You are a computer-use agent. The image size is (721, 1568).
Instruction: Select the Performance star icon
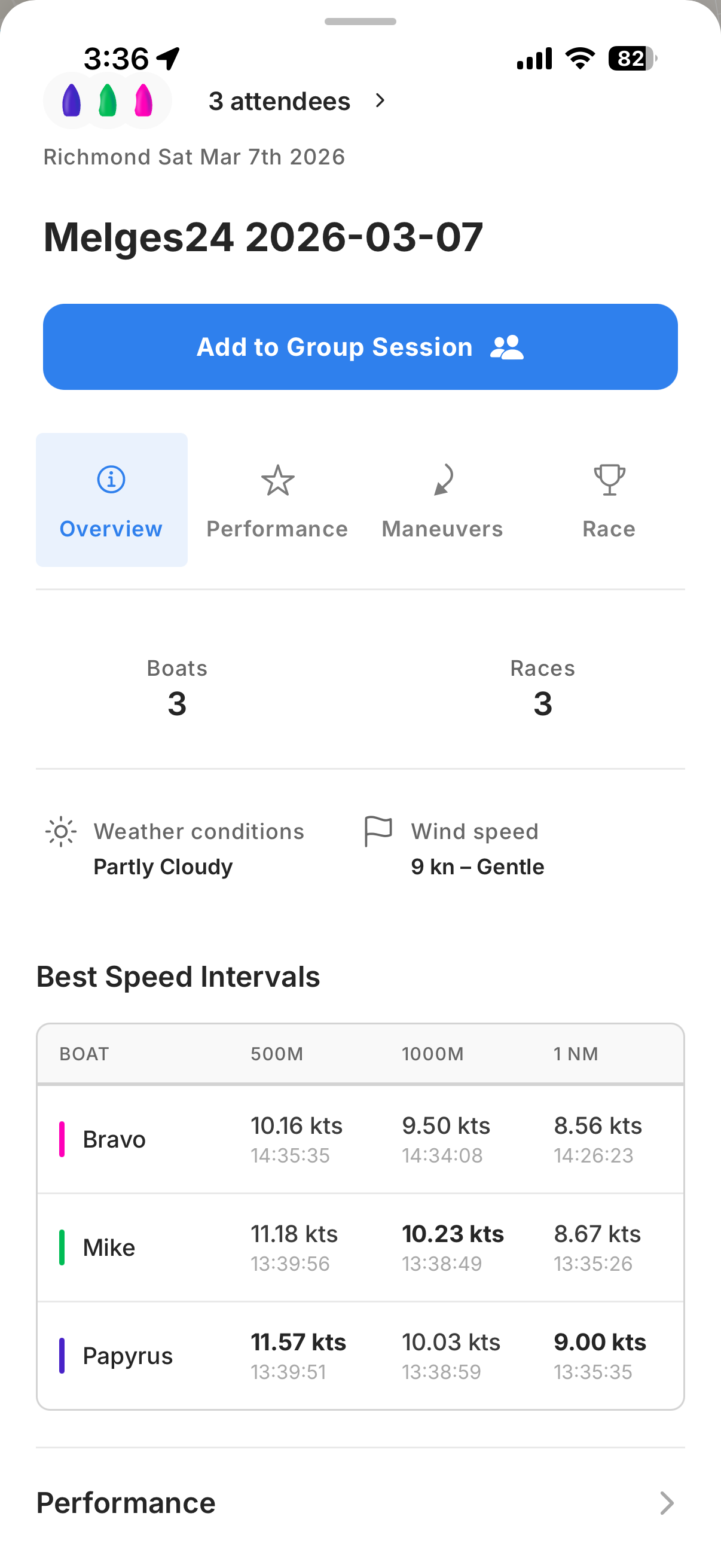(277, 481)
